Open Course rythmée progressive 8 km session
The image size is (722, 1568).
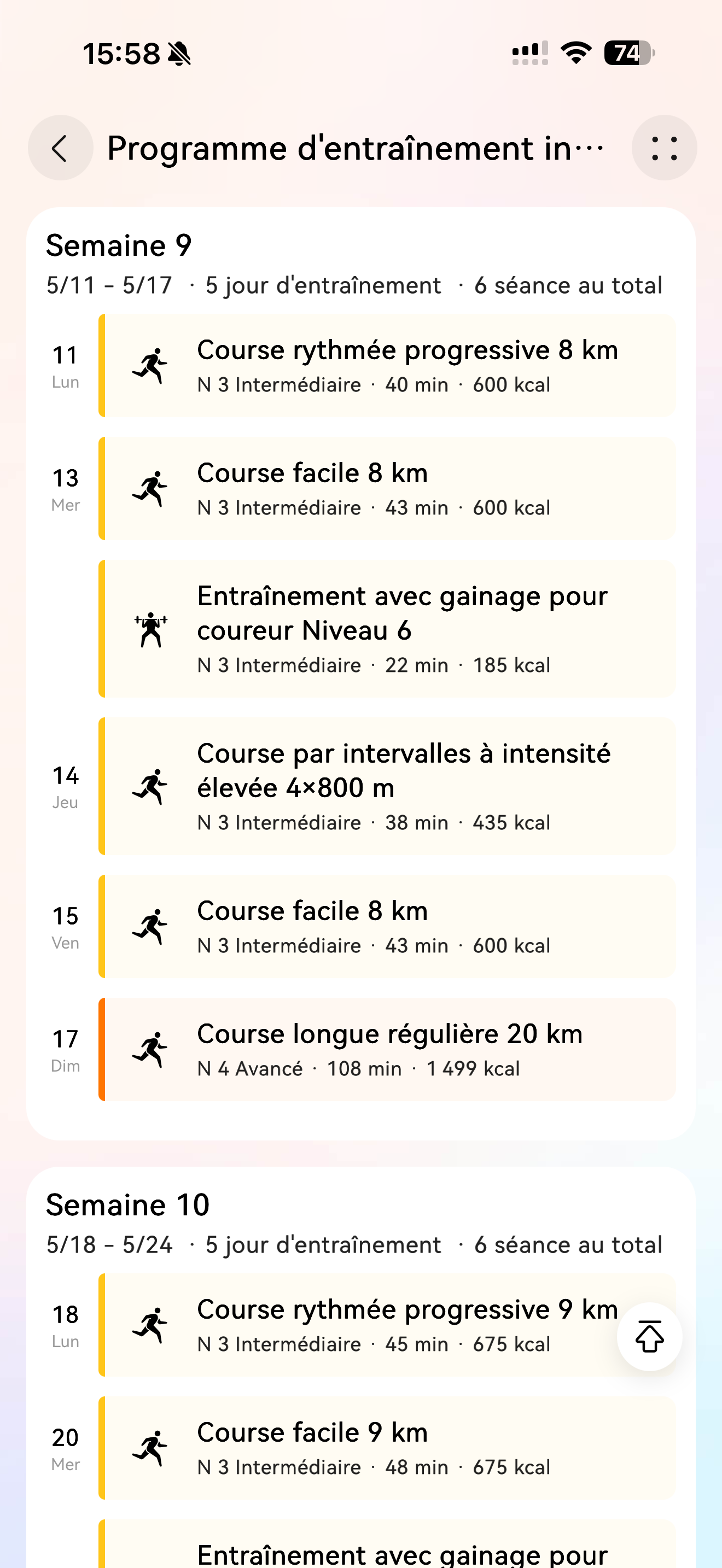pyautogui.click(x=387, y=366)
